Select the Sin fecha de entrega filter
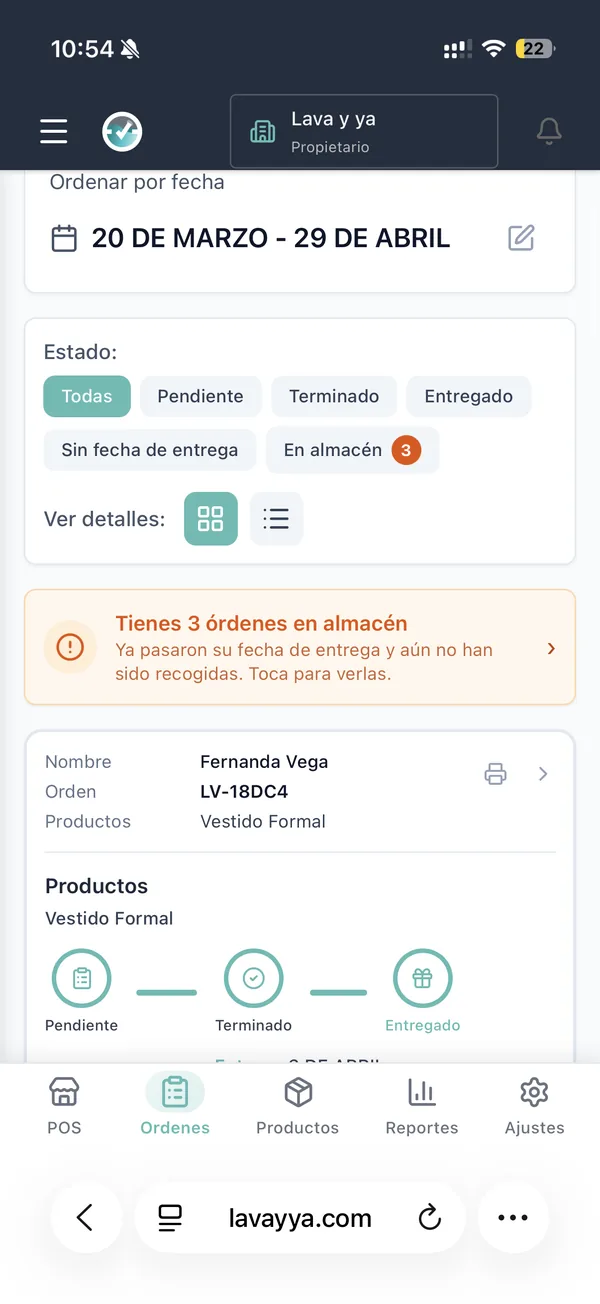 150,450
